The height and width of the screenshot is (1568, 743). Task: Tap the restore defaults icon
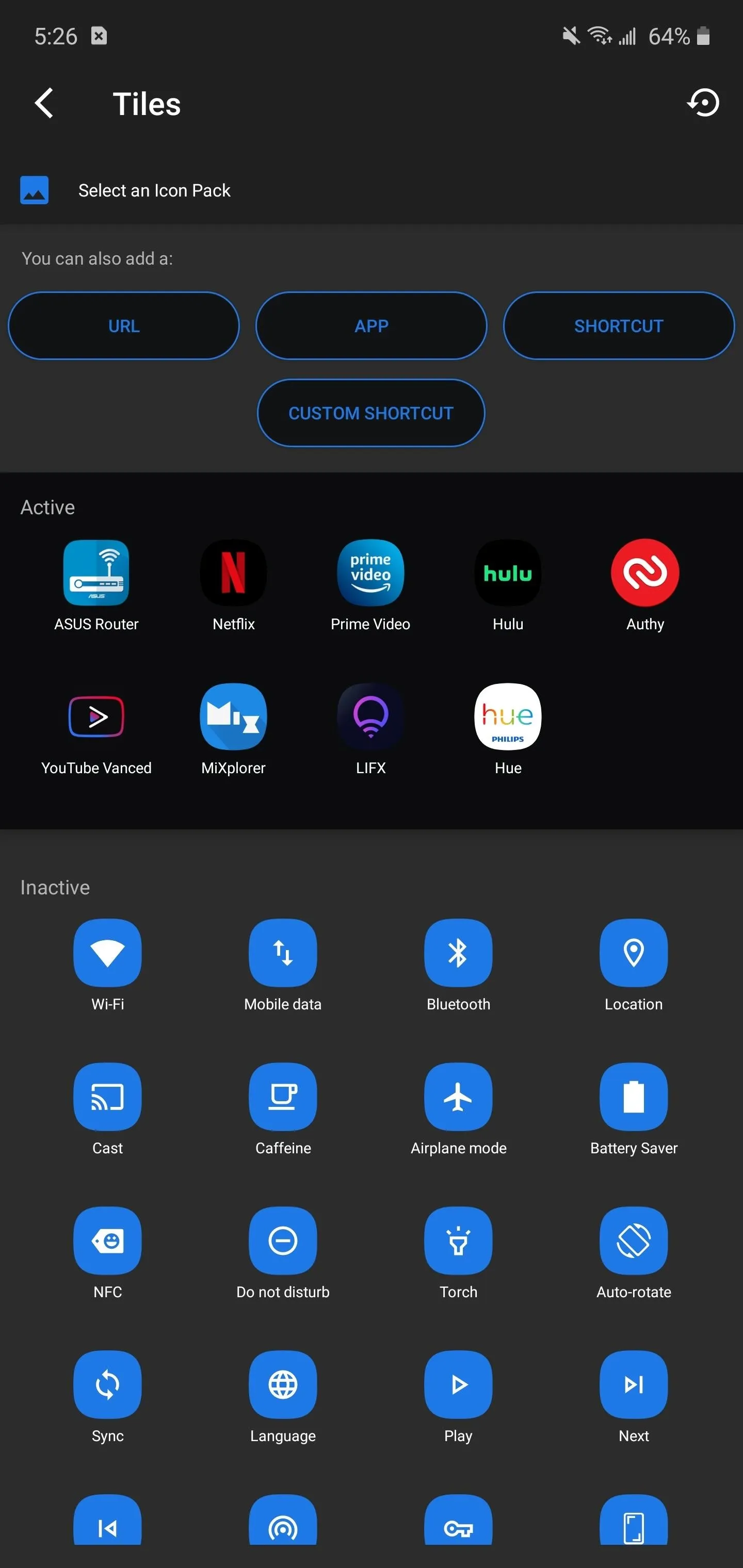coord(703,103)
